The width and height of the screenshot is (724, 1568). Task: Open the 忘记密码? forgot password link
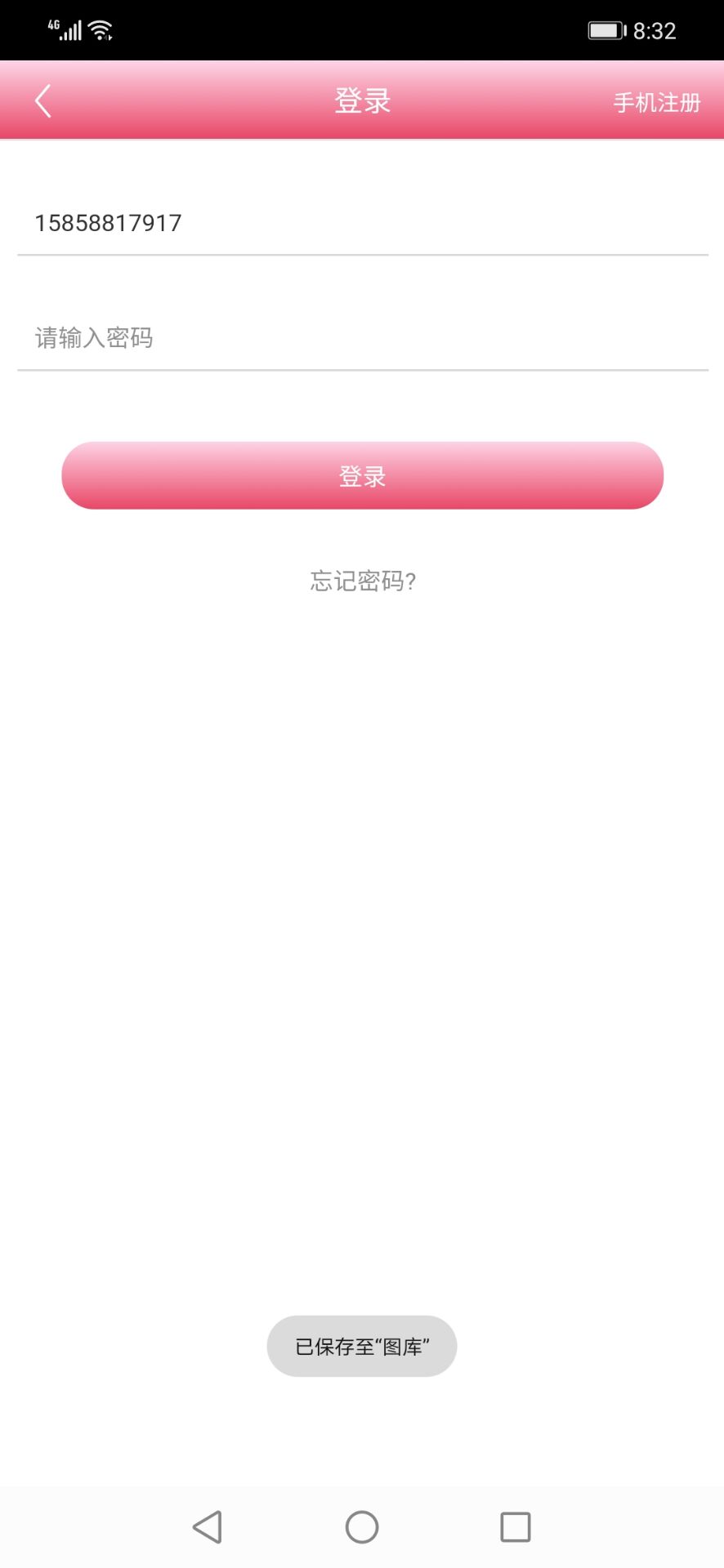363,581
